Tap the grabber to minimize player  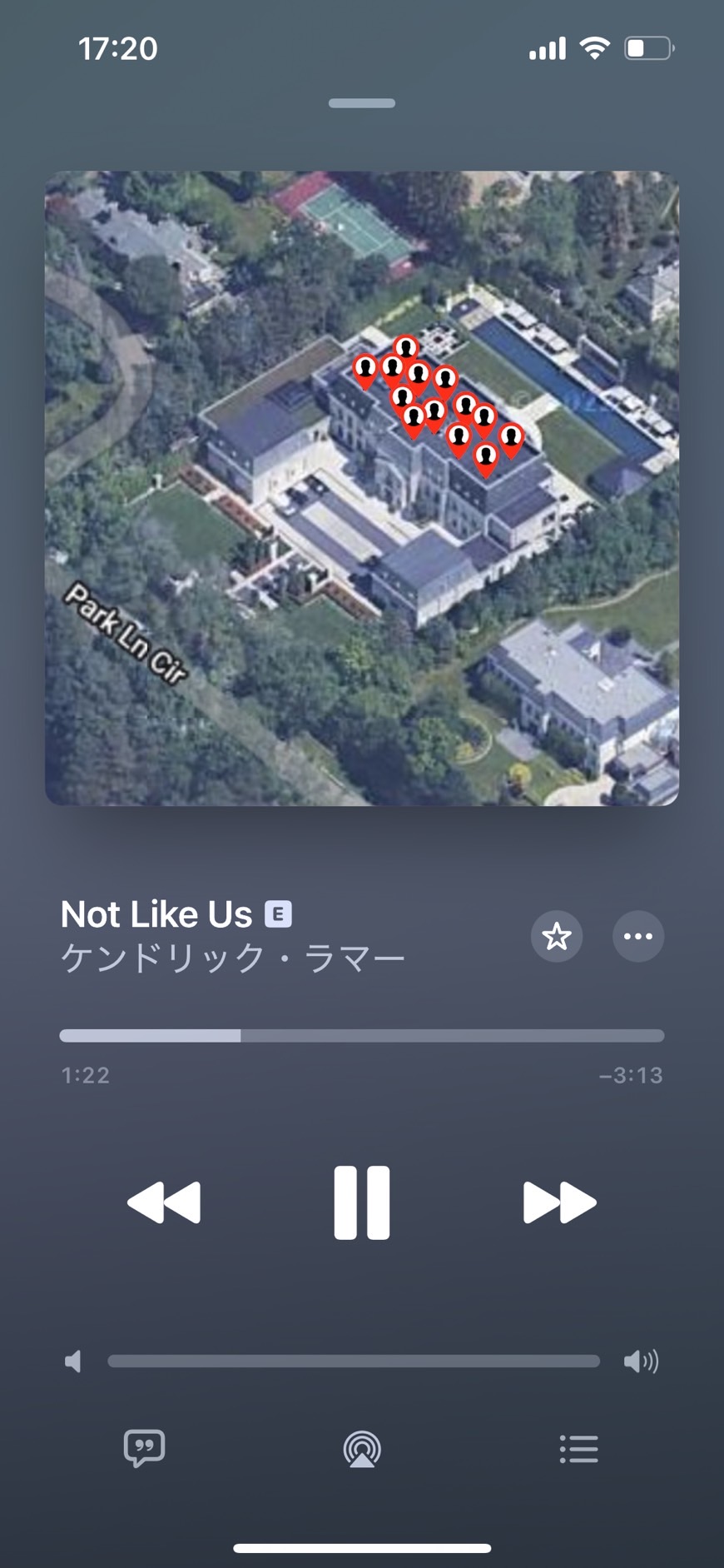(x=361, y=103)
